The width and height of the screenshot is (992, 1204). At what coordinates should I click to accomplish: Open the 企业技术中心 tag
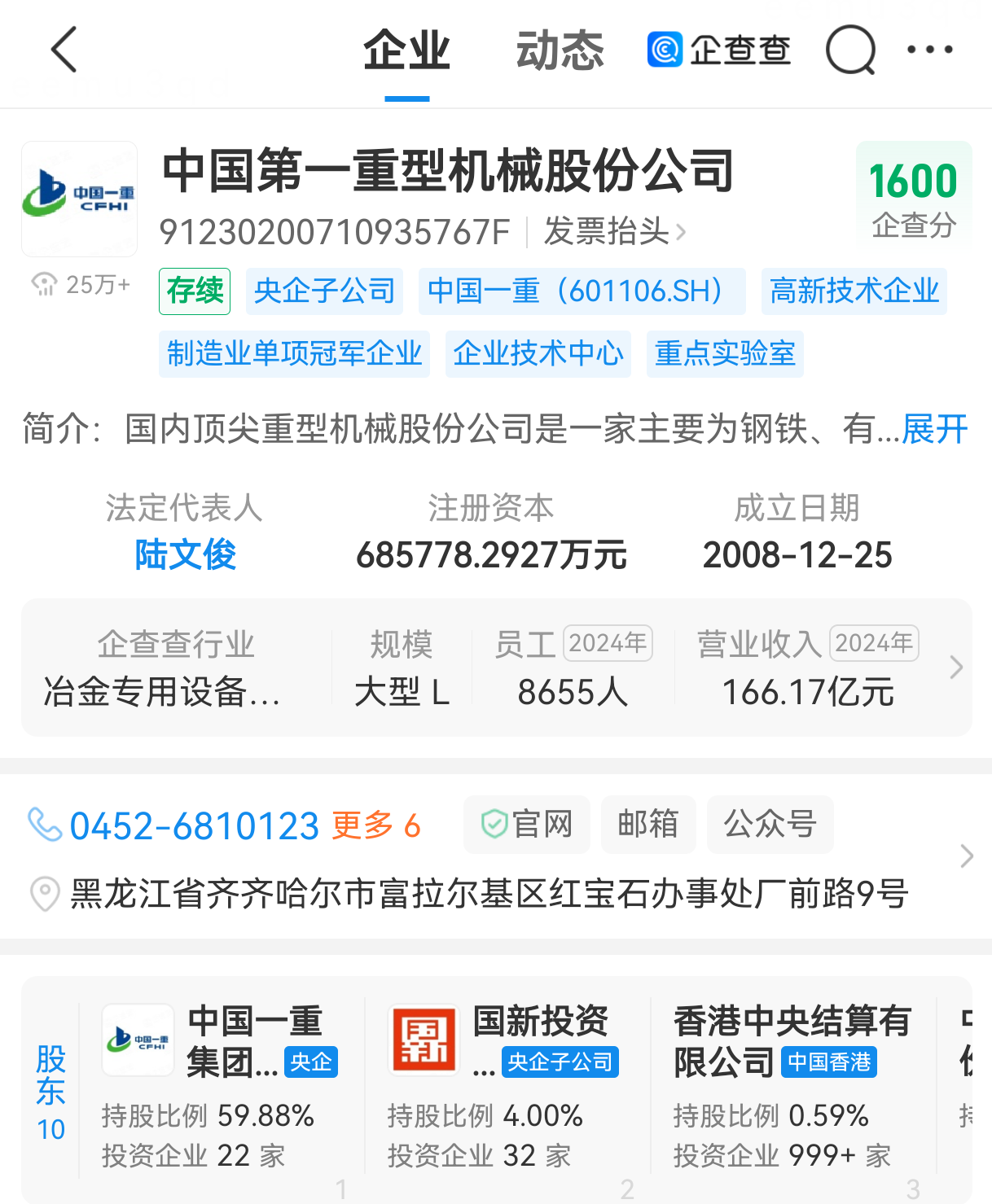point(538,354)
